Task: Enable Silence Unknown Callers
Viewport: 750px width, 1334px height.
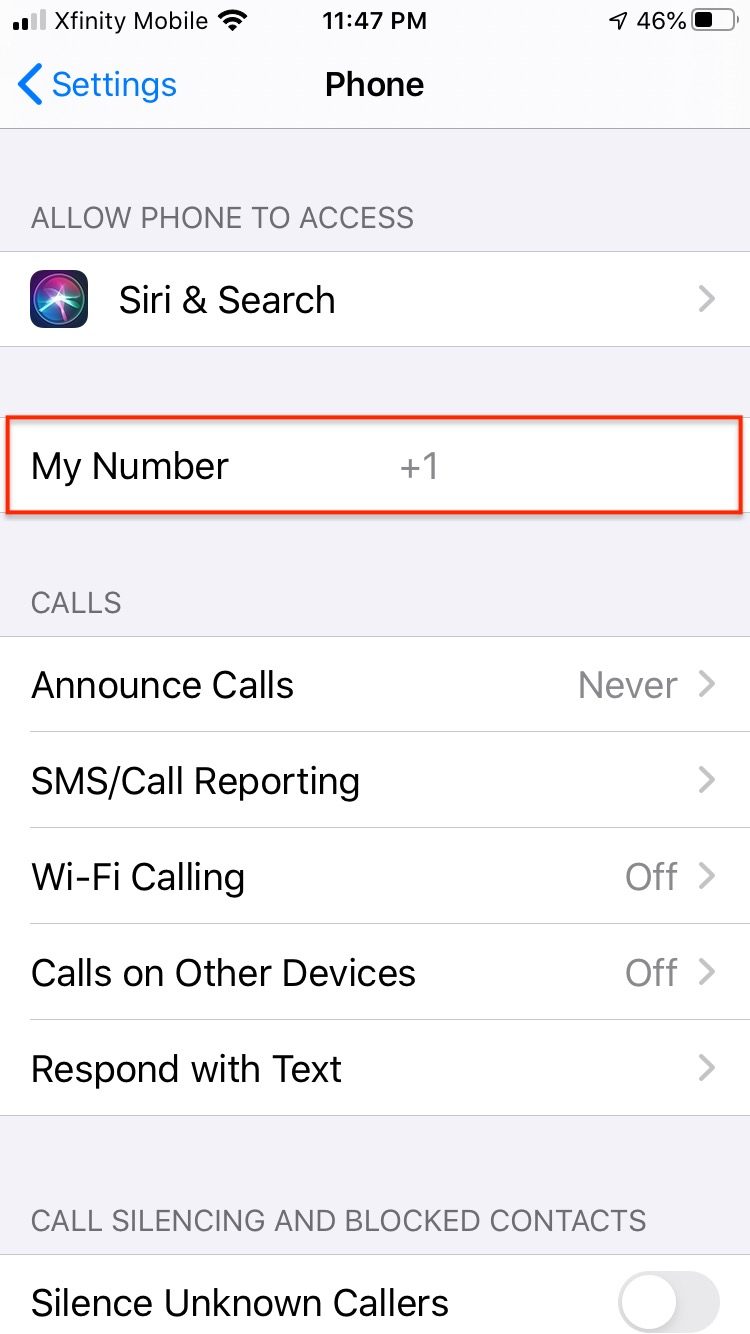Action: [668, 1303]
